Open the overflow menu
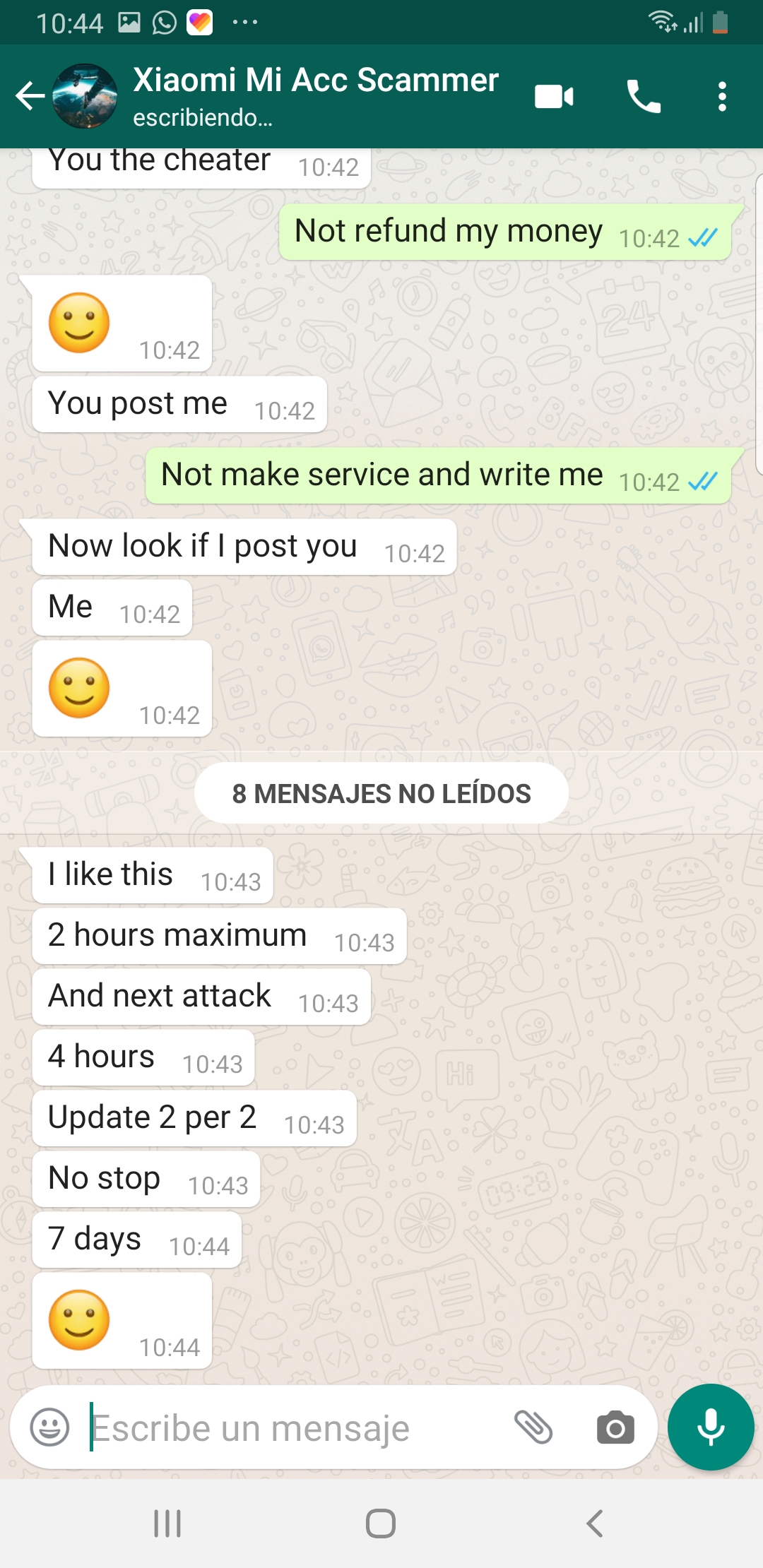This screenshot has height=1568, width=763. pos(721,96)
